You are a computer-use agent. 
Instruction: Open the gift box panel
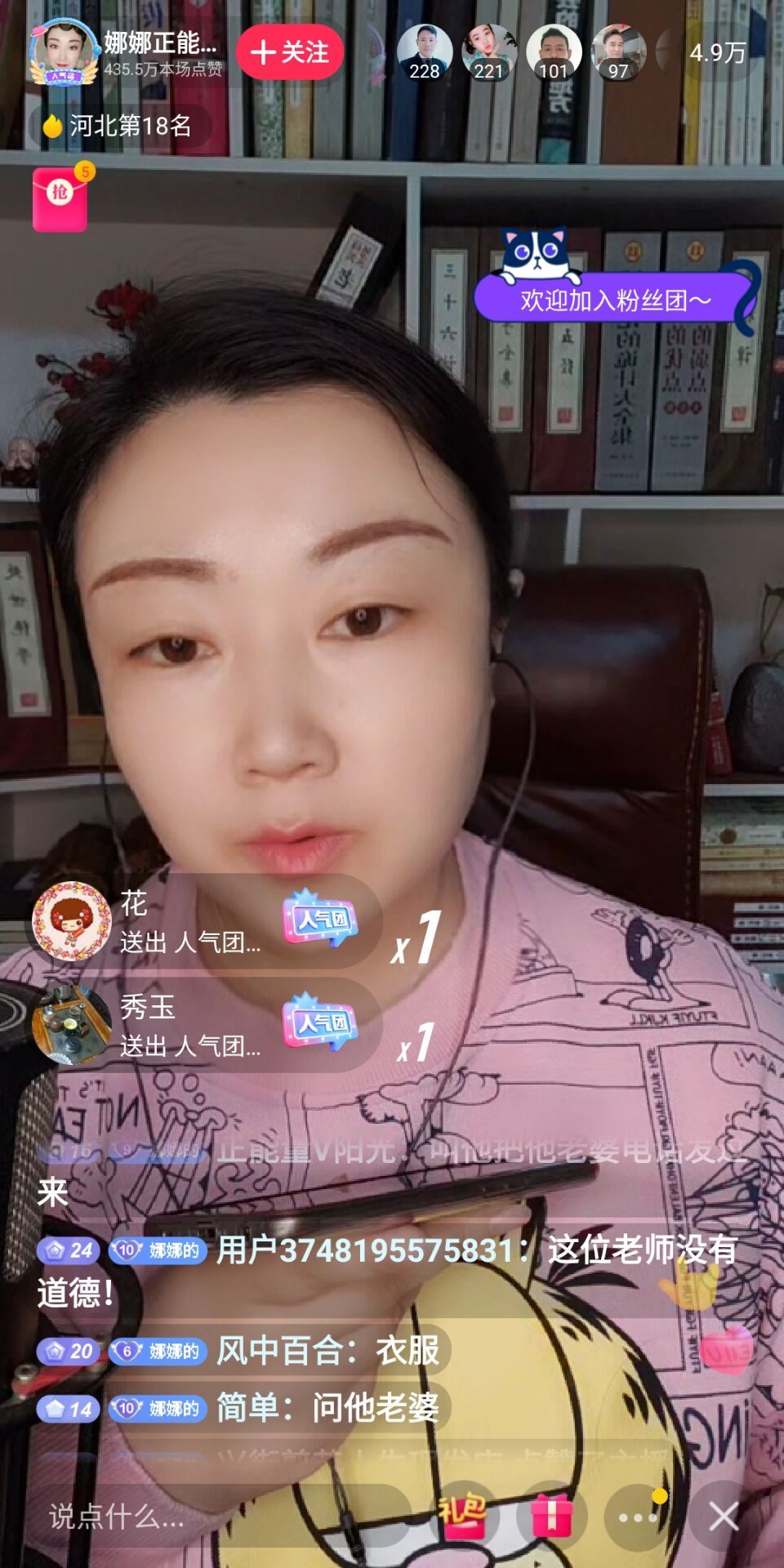coord(551,1517)
